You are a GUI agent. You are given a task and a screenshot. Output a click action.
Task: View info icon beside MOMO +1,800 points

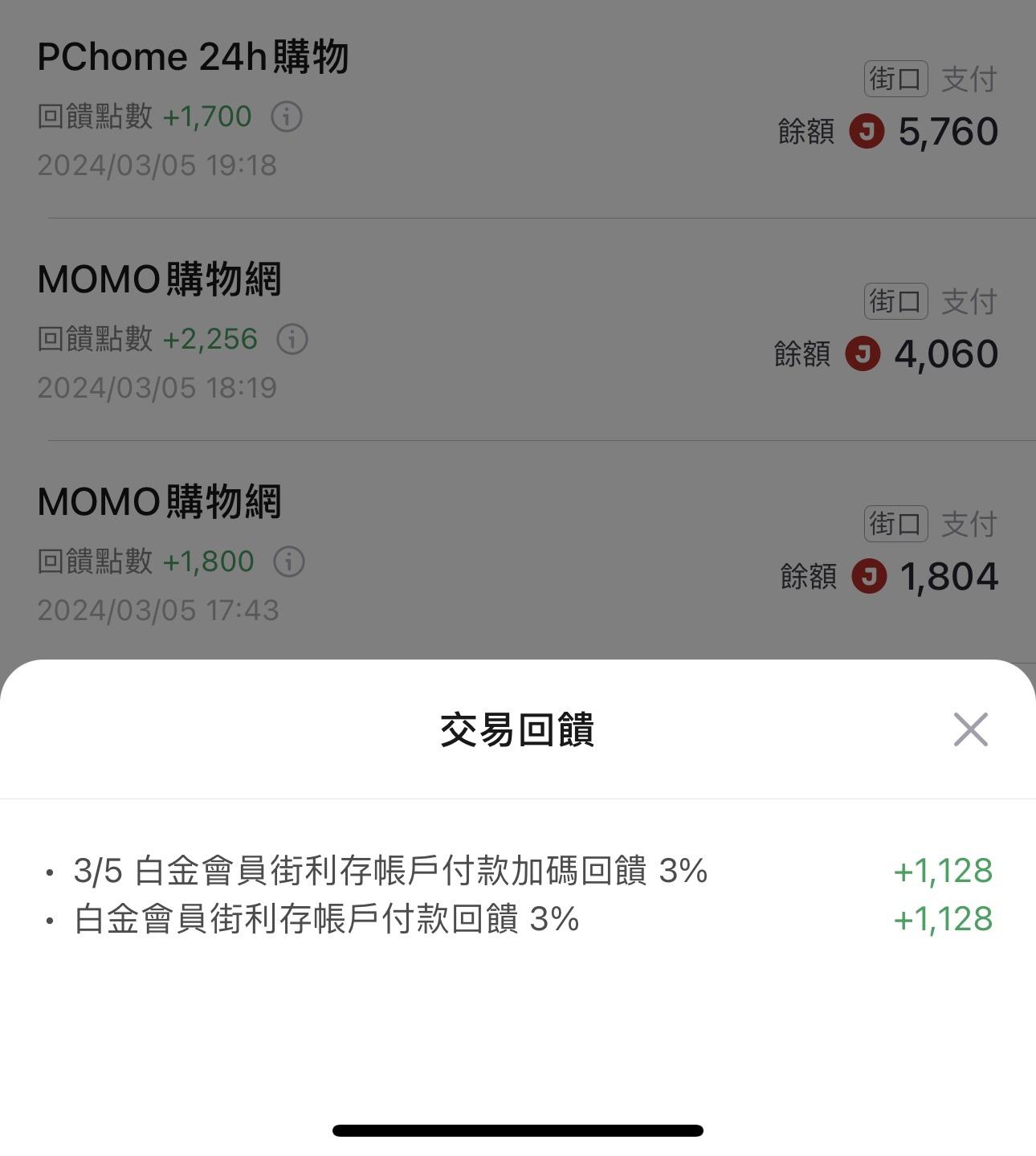click(x=289, y=562)
